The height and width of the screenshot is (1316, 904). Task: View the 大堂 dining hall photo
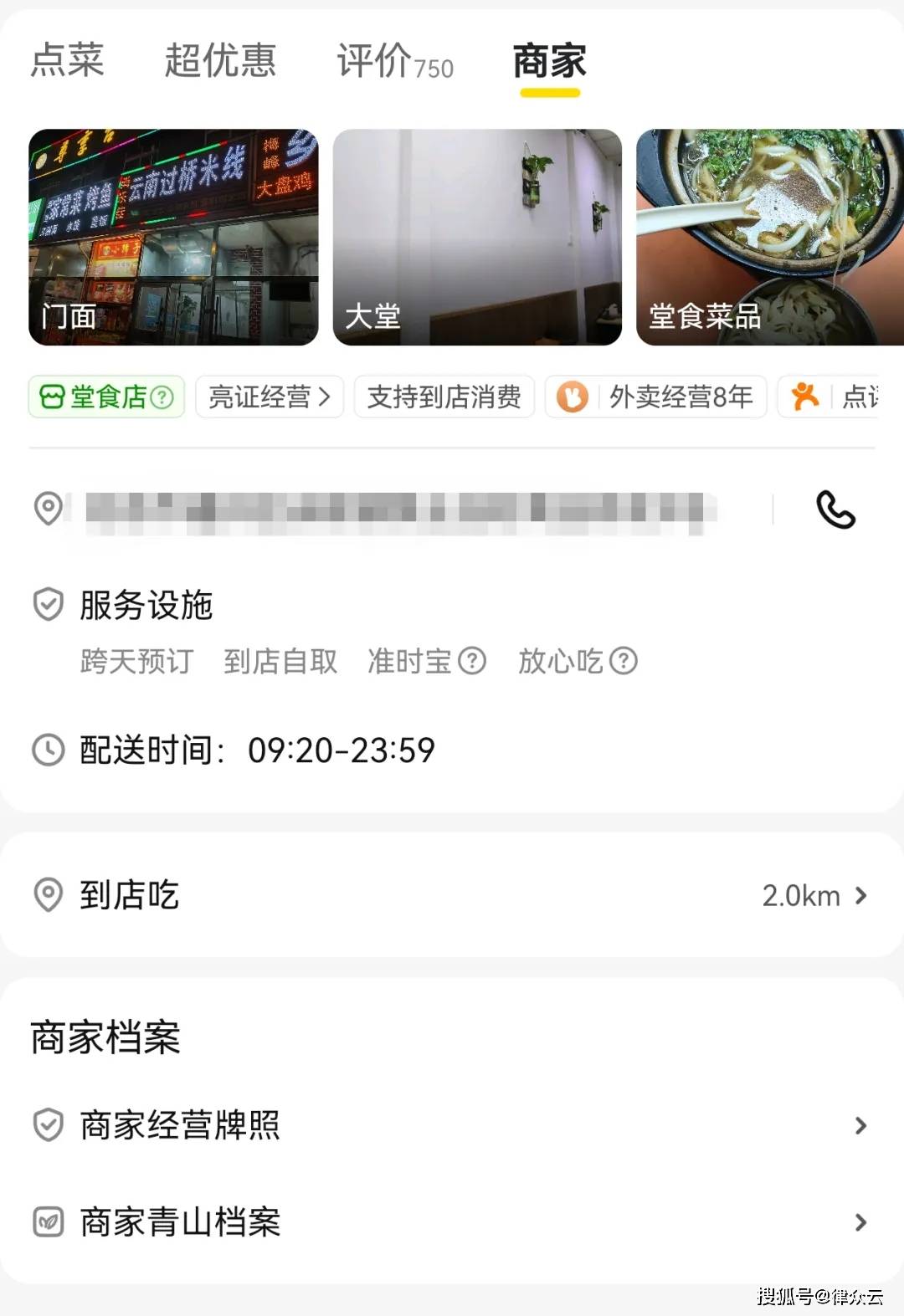pyautogui.click(x=477, y=237)
